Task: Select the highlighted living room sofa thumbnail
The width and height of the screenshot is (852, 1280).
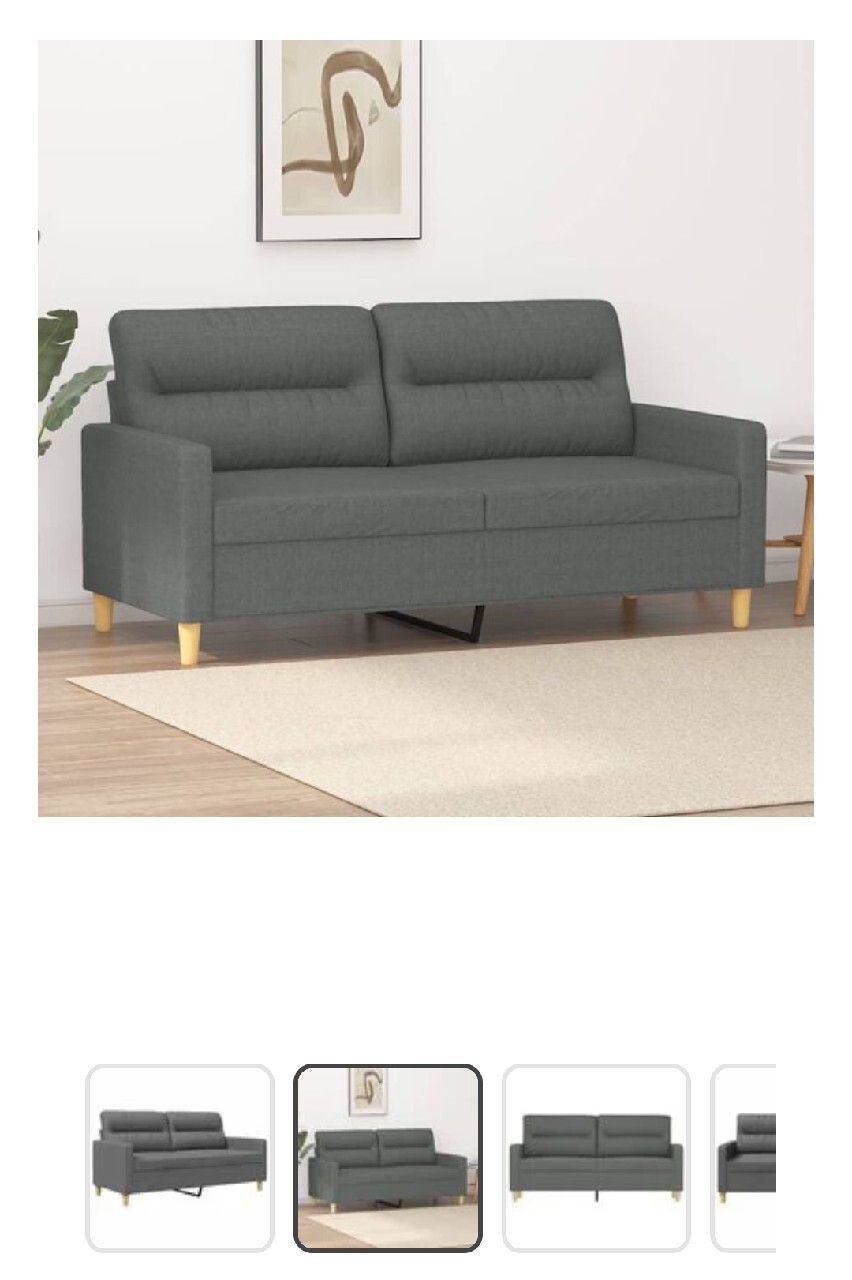Action: tap(388, 1158)
